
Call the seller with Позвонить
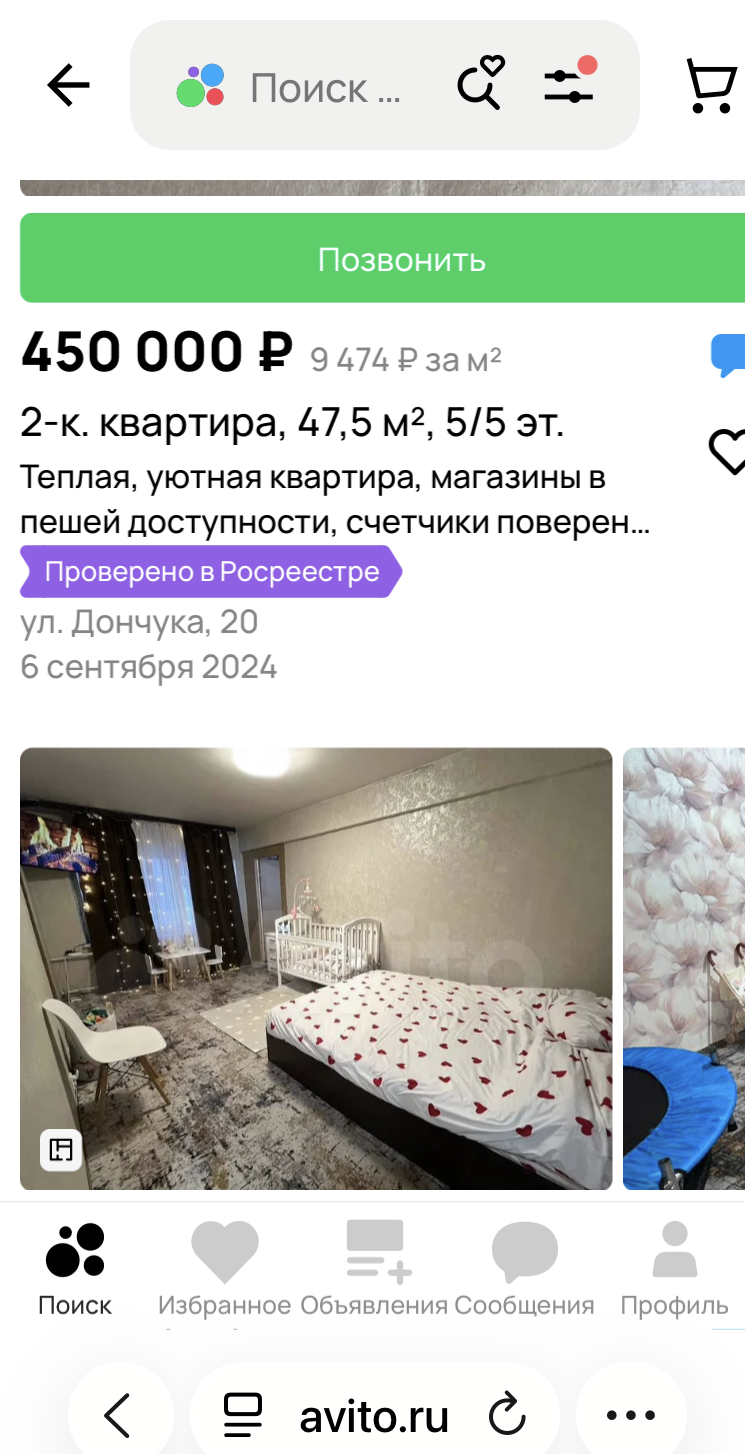click(x=382, y=259)
